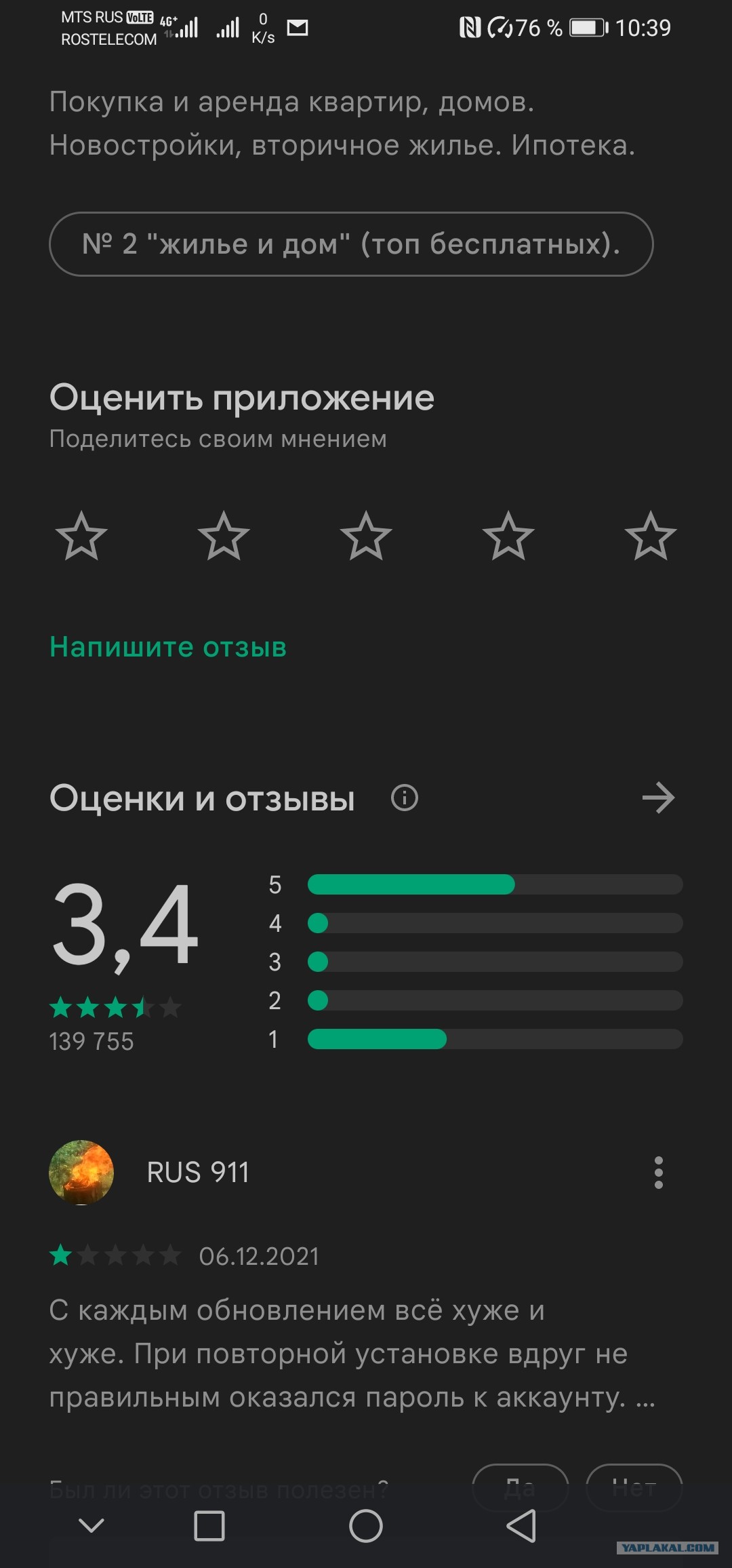
Task: Open all ratings and reviews via the arrow
Action: (x=658, y=798)
